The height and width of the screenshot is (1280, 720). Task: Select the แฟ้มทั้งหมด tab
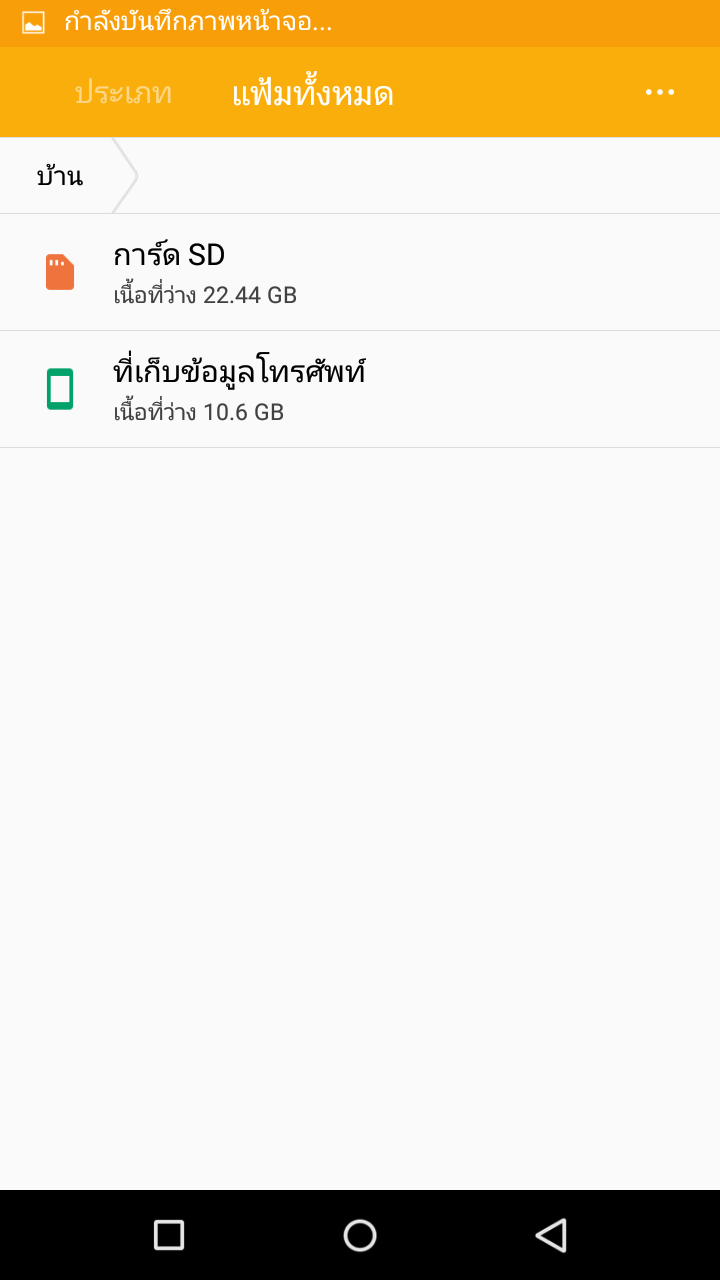pyautogui.click(x=312, y=94)
